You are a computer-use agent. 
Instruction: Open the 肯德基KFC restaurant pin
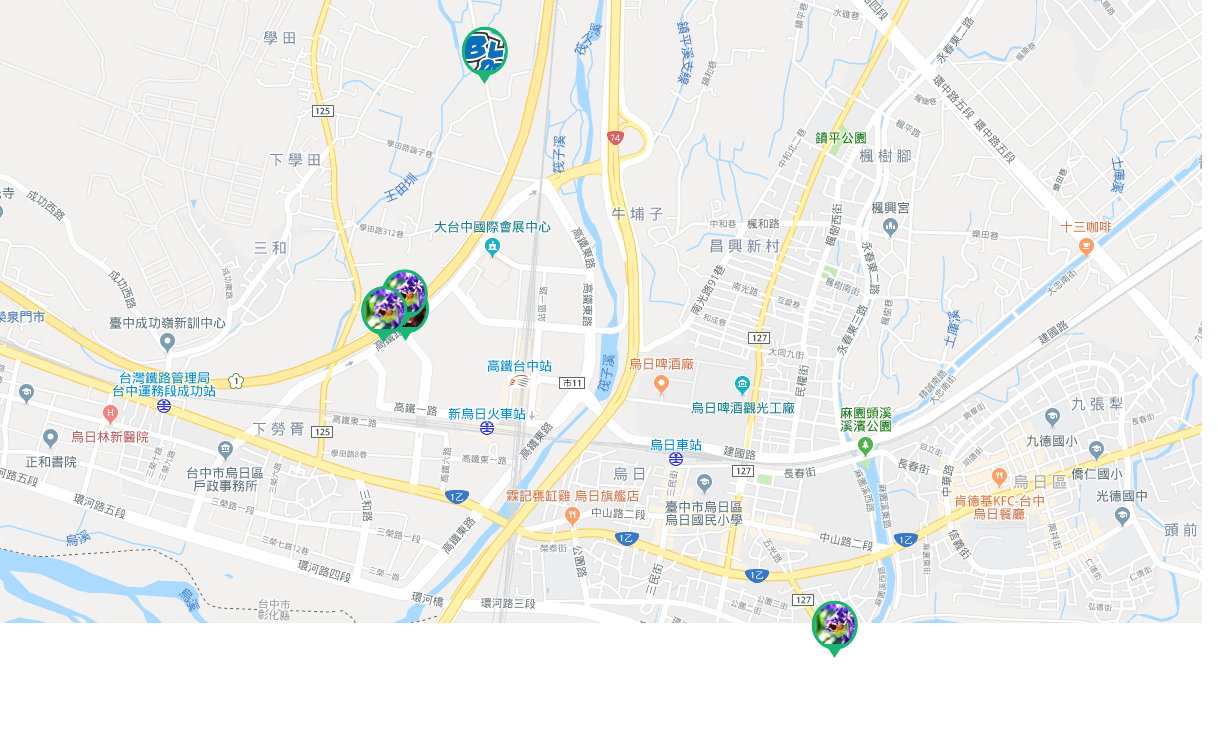(998, 478)
